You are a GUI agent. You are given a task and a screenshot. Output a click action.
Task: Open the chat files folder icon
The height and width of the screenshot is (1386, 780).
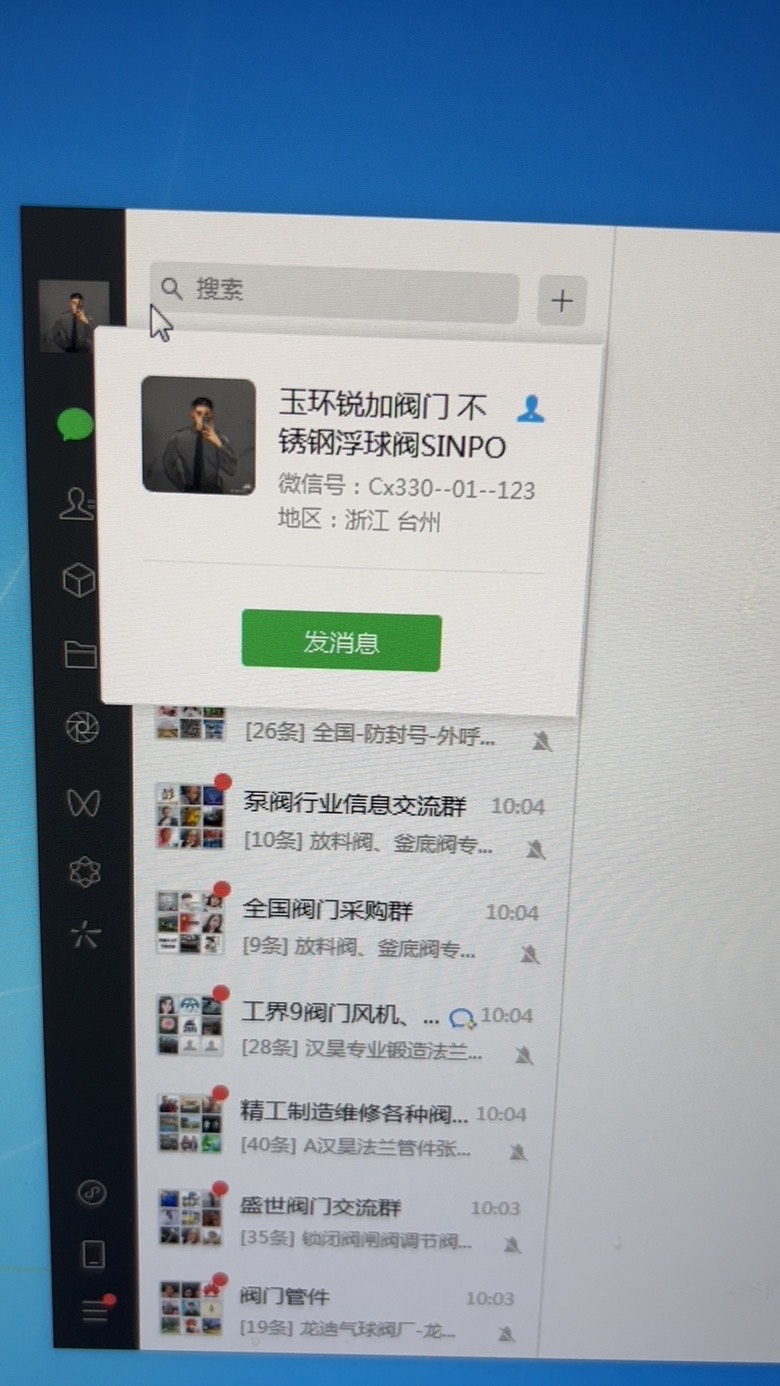[80, 654]
